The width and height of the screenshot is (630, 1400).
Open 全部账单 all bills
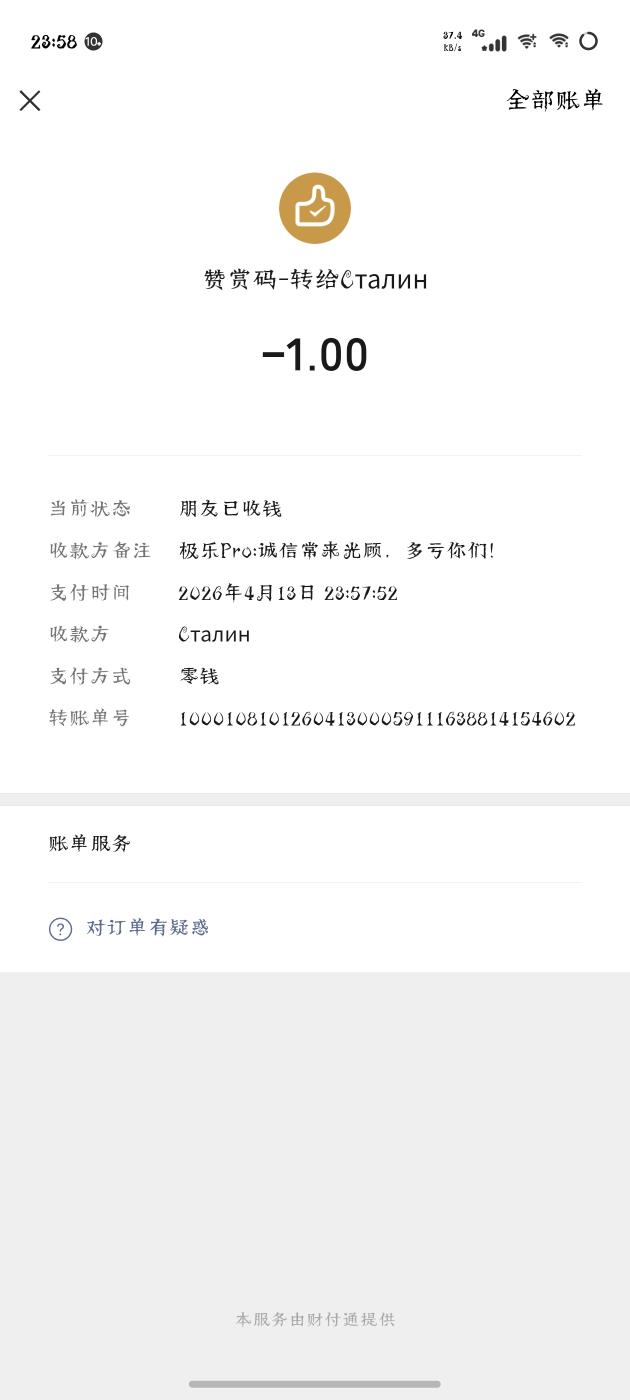pyautogui.click(x=555, y=100)
